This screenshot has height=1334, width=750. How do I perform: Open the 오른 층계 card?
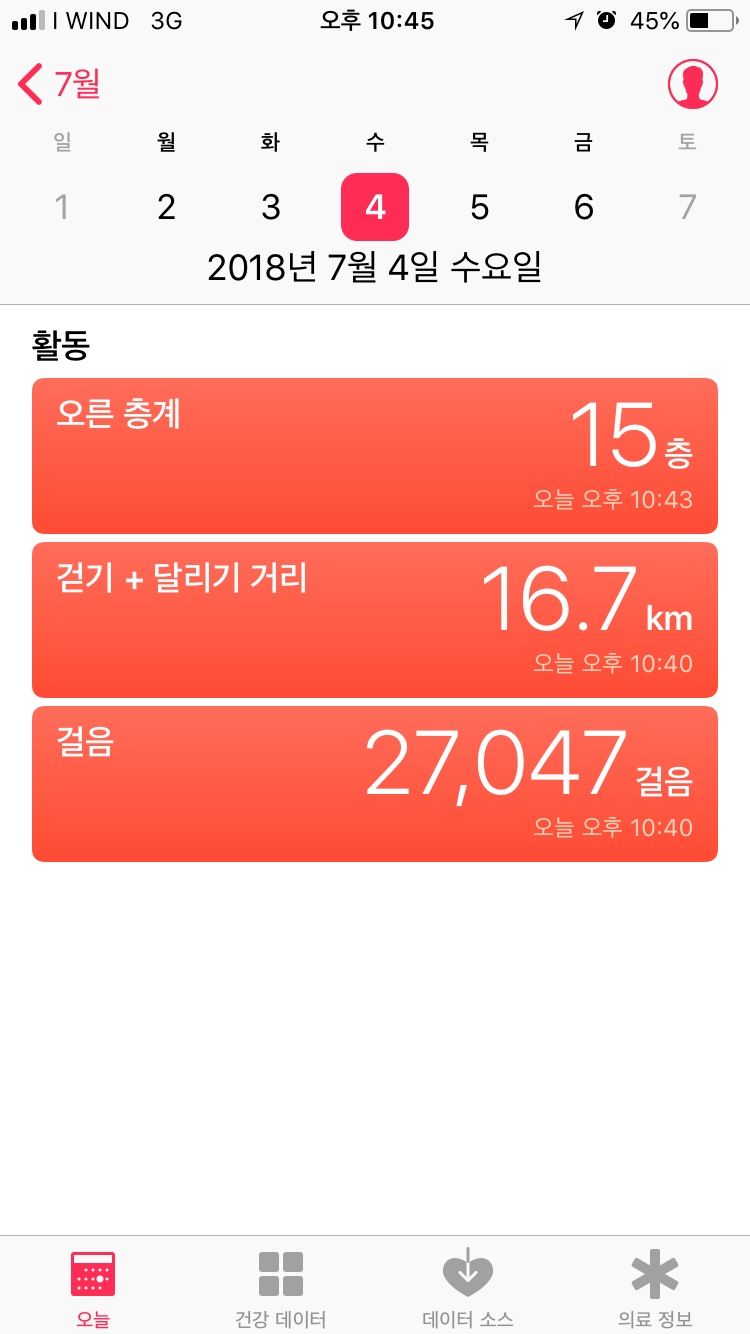pos(375,456)
